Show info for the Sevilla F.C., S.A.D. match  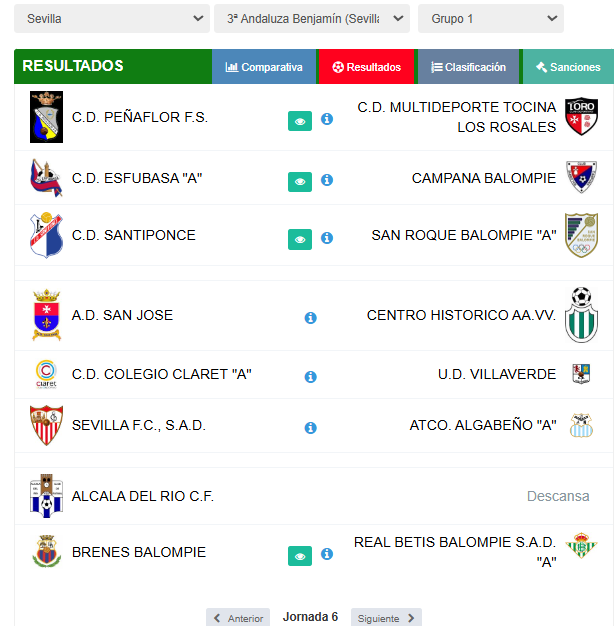coord(310,428)
